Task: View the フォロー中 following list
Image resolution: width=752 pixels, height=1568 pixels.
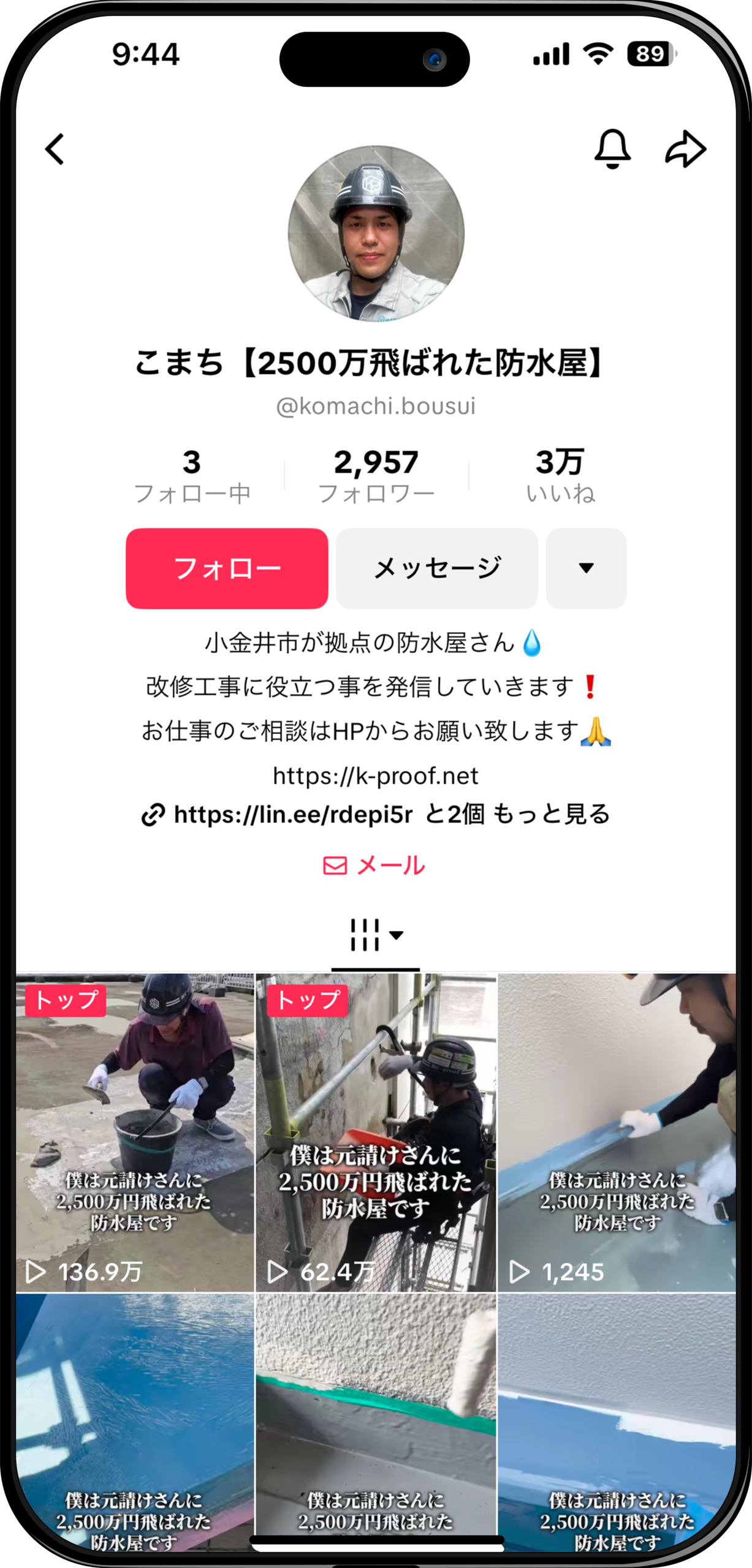Action: click(x=192, y=477)
